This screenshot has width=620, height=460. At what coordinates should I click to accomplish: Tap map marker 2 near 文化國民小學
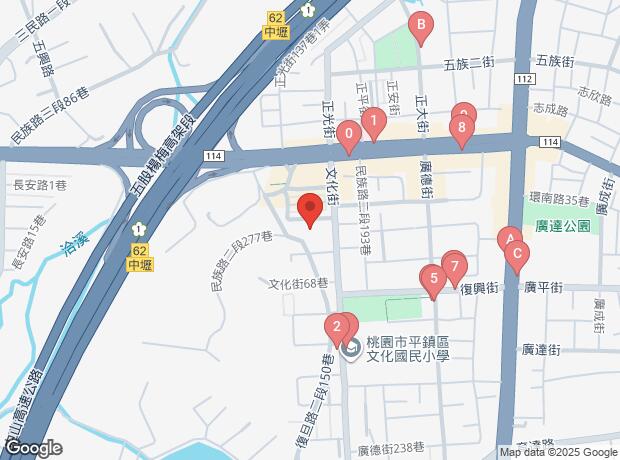point(337,329)
